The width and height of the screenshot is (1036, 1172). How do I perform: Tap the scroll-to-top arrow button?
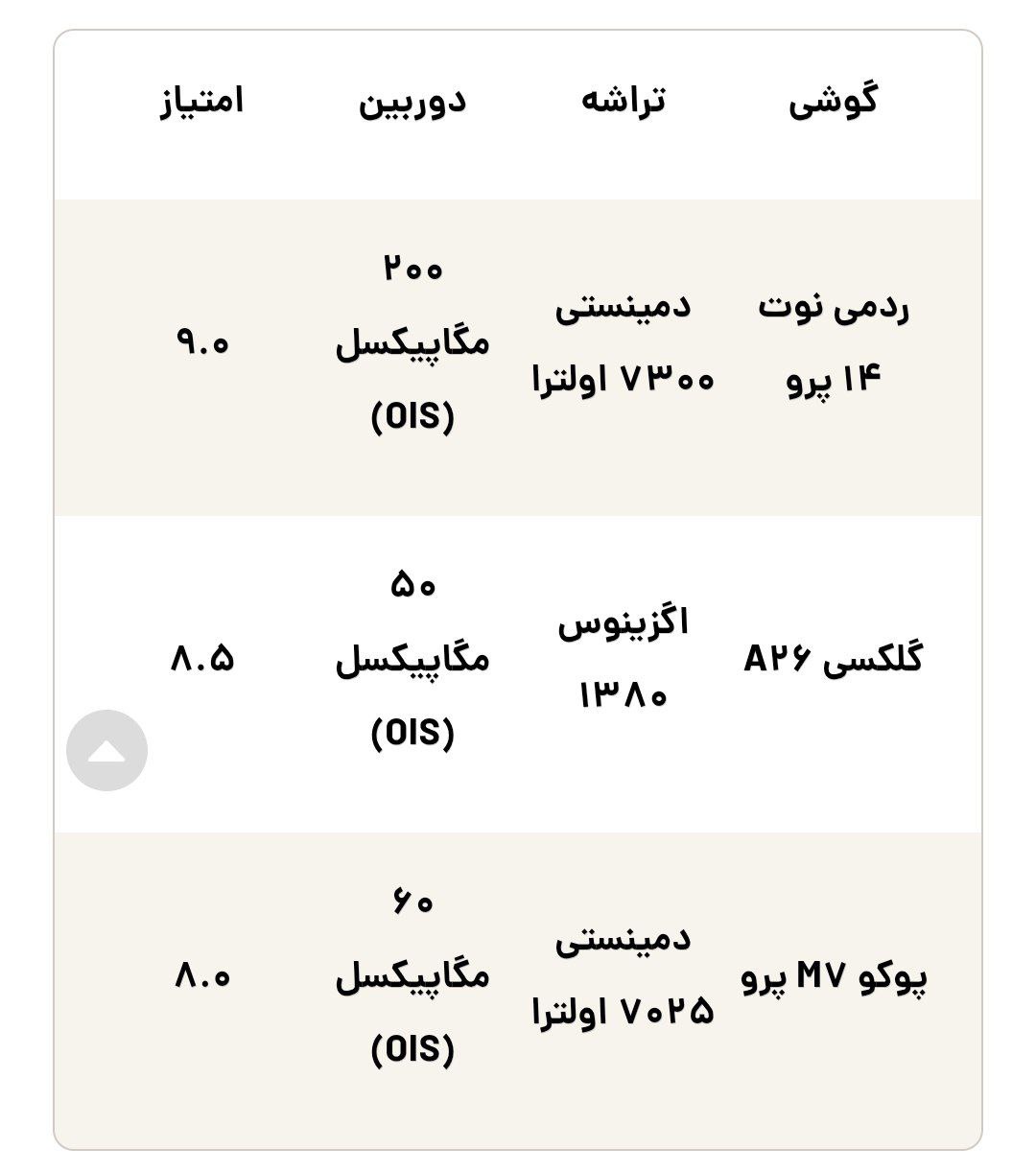[x=106, y=750]
